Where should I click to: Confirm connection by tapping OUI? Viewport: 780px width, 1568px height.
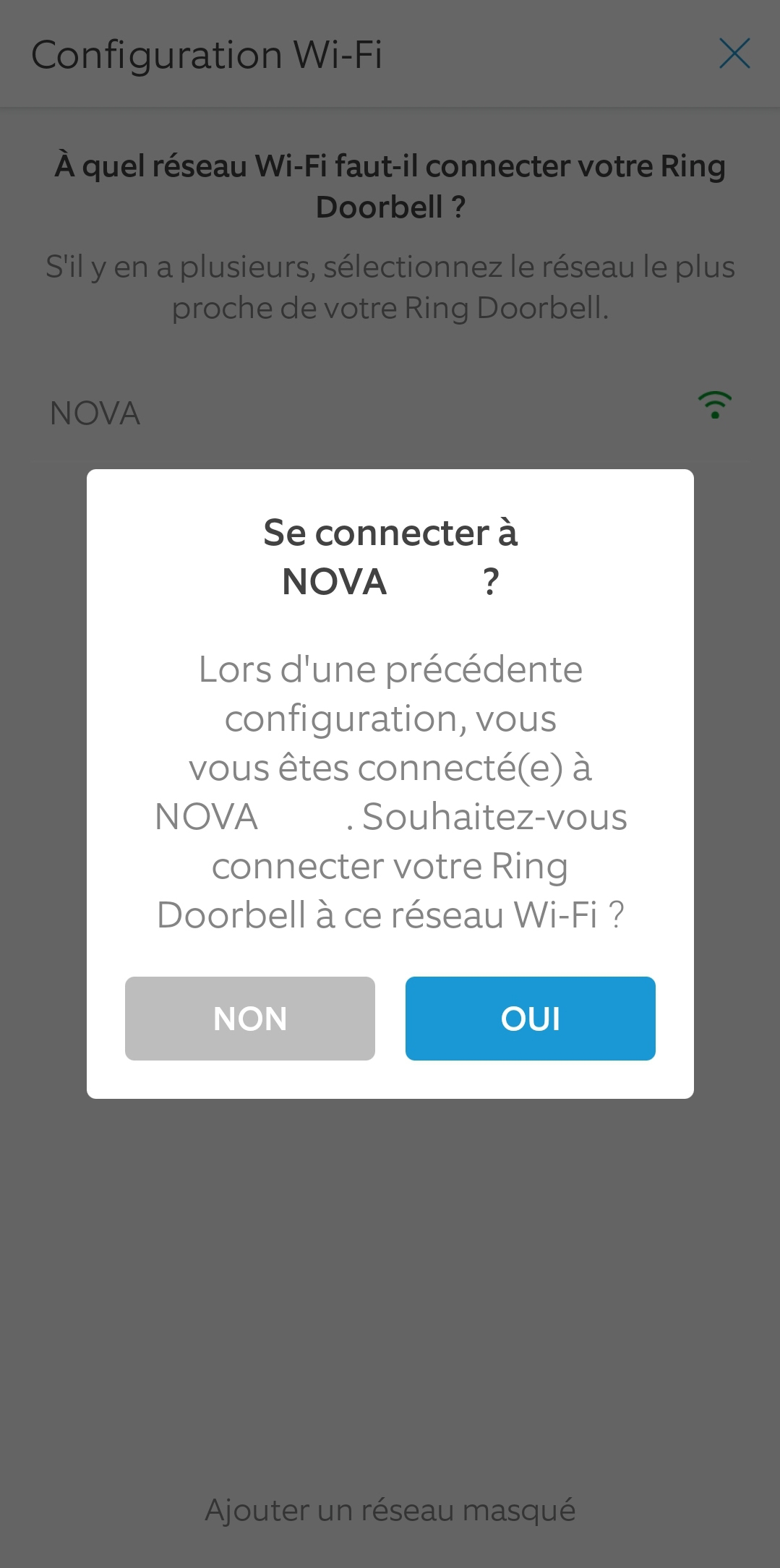pos(530,1018)
